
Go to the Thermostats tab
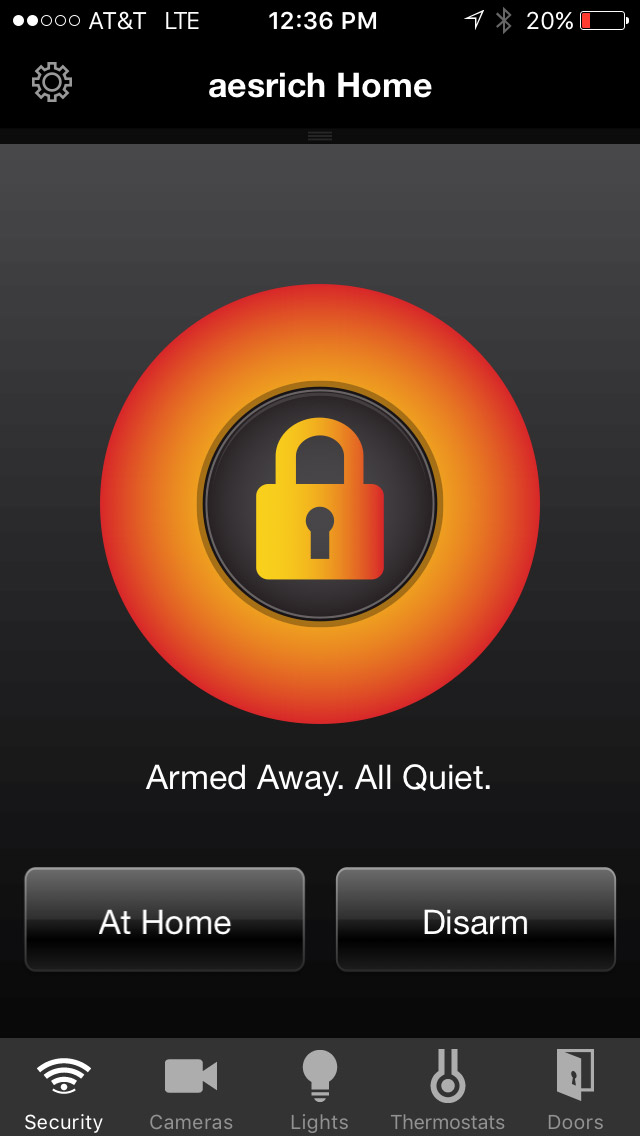pyautogui.click(x=447, y=1089)
